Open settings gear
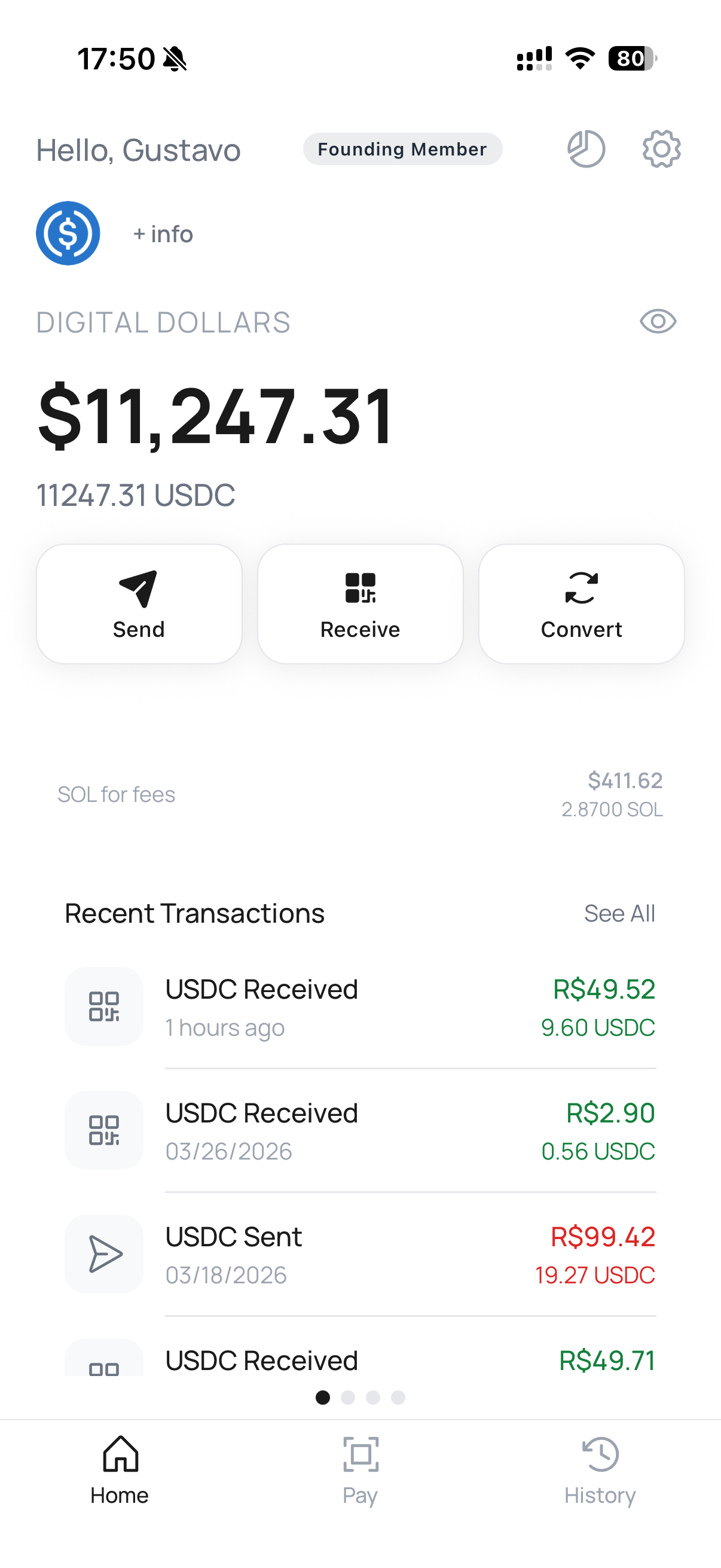The image size is (721, 1568). pos(661,149)
